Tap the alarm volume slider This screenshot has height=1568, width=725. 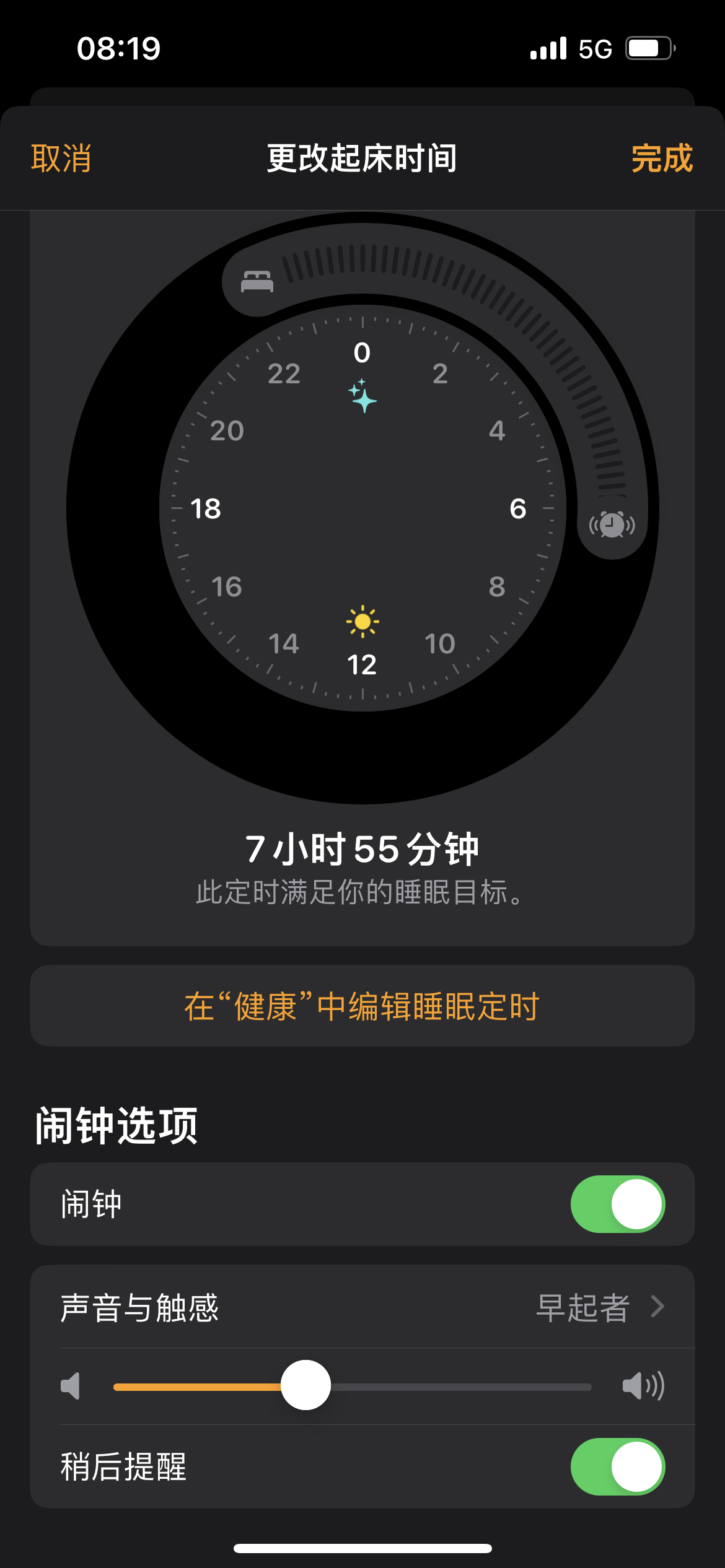352,1386
